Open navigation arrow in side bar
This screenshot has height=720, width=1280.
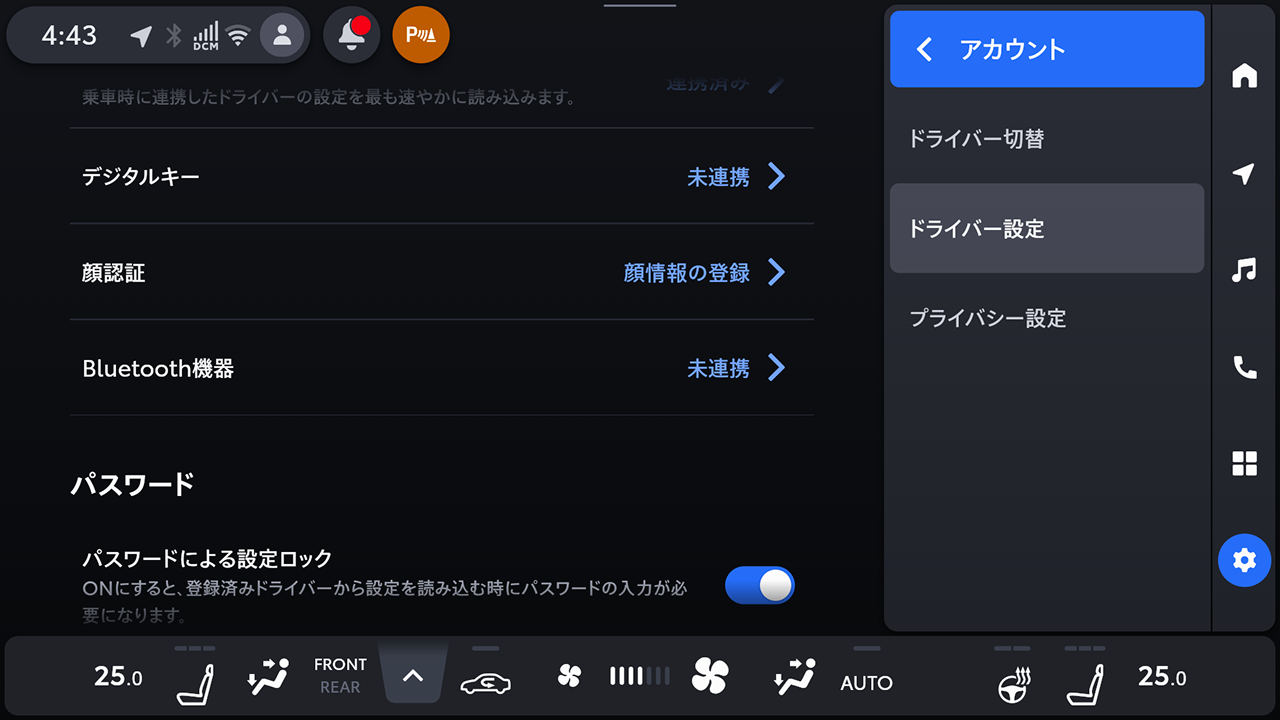1244,174
